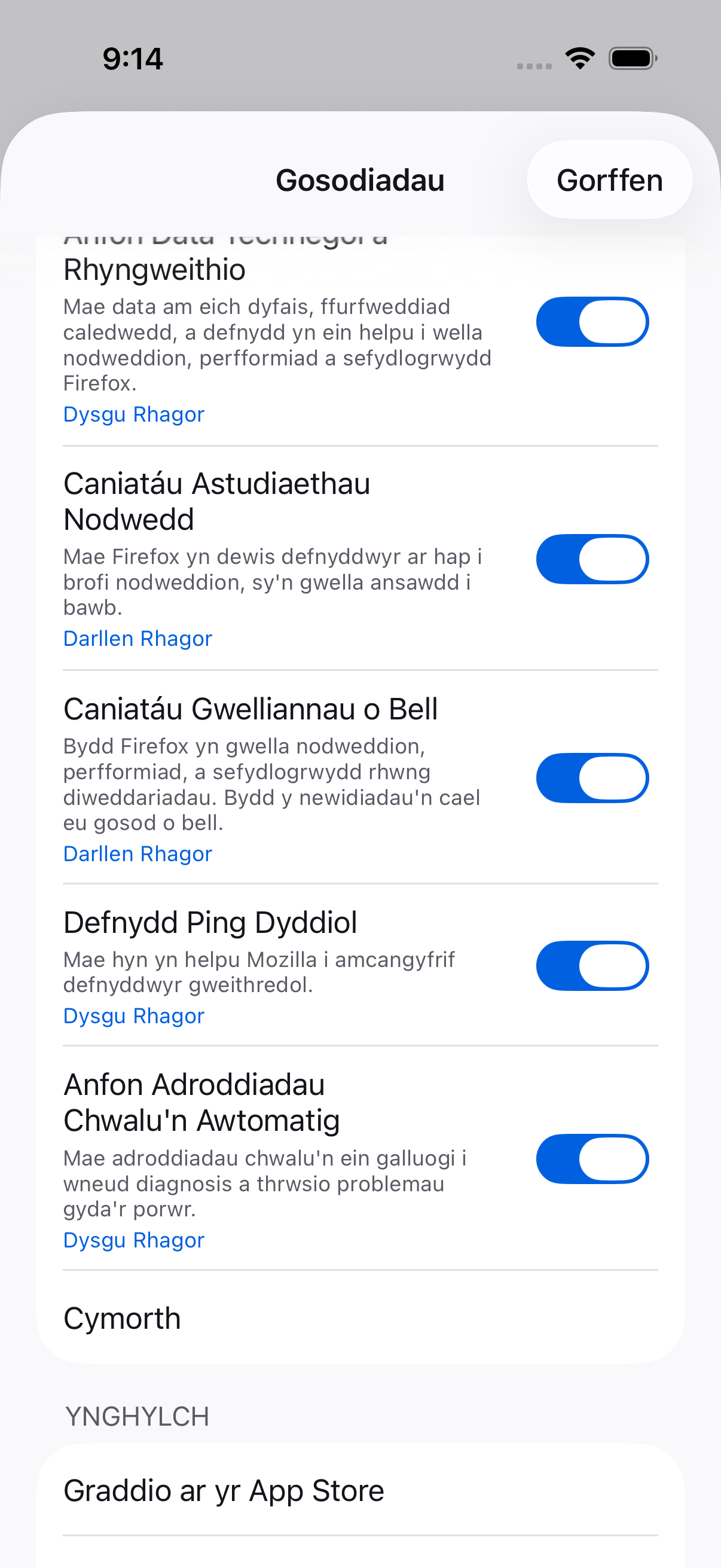Open the Cymorth row

point(360,1319)
